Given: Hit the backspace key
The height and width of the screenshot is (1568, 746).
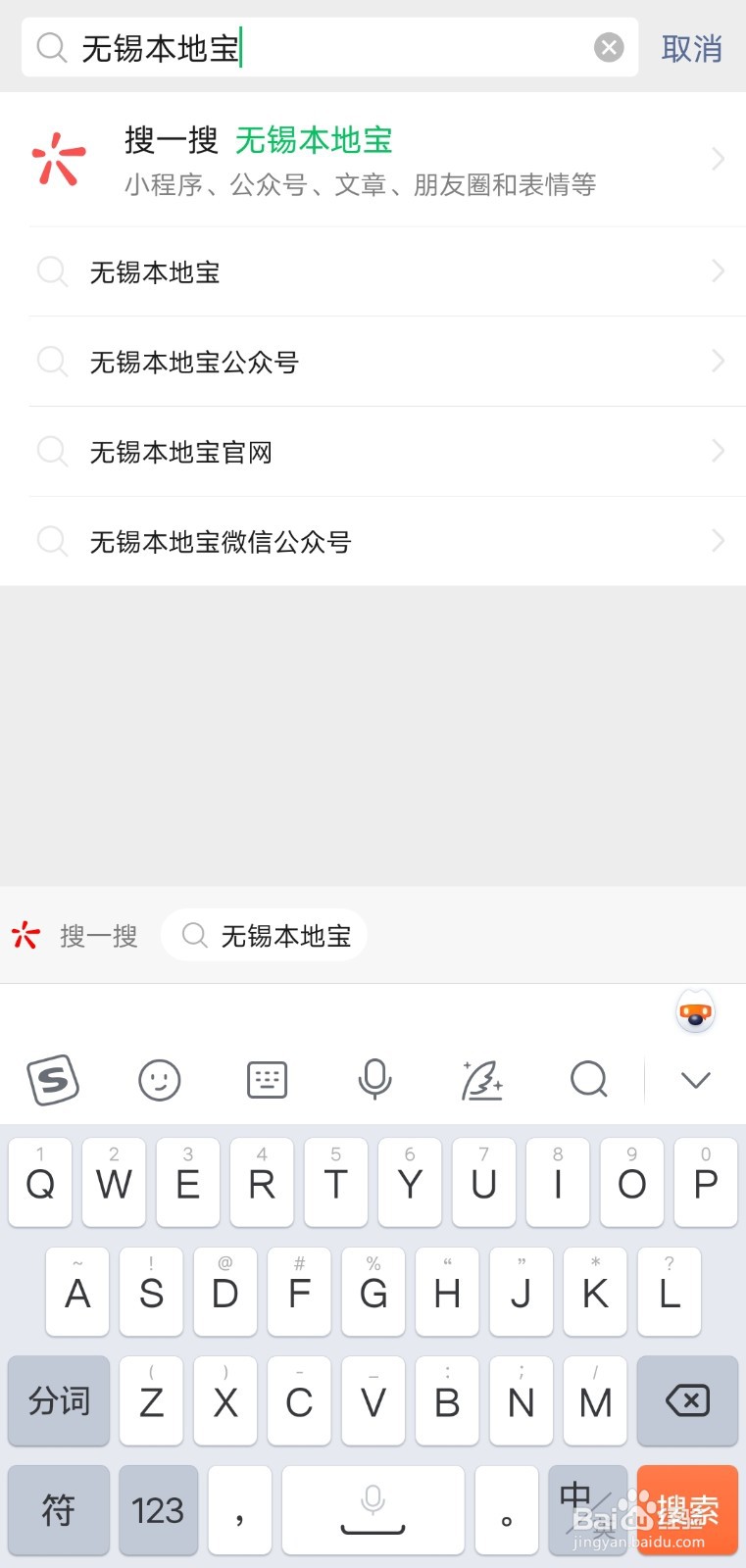Looking at the screenshot, I should point(687,1400).
